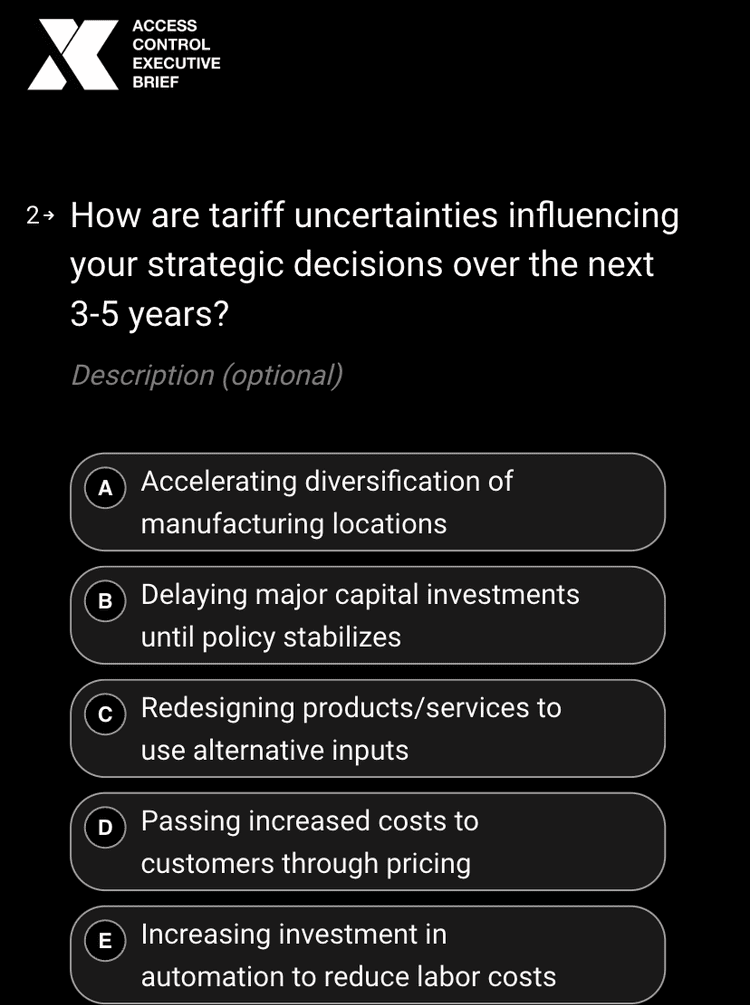Image resolution: width=750 pixels, height=1005 pixels.
Task: Choose option E, increasing investment in automation
Action: coord(367,954)
